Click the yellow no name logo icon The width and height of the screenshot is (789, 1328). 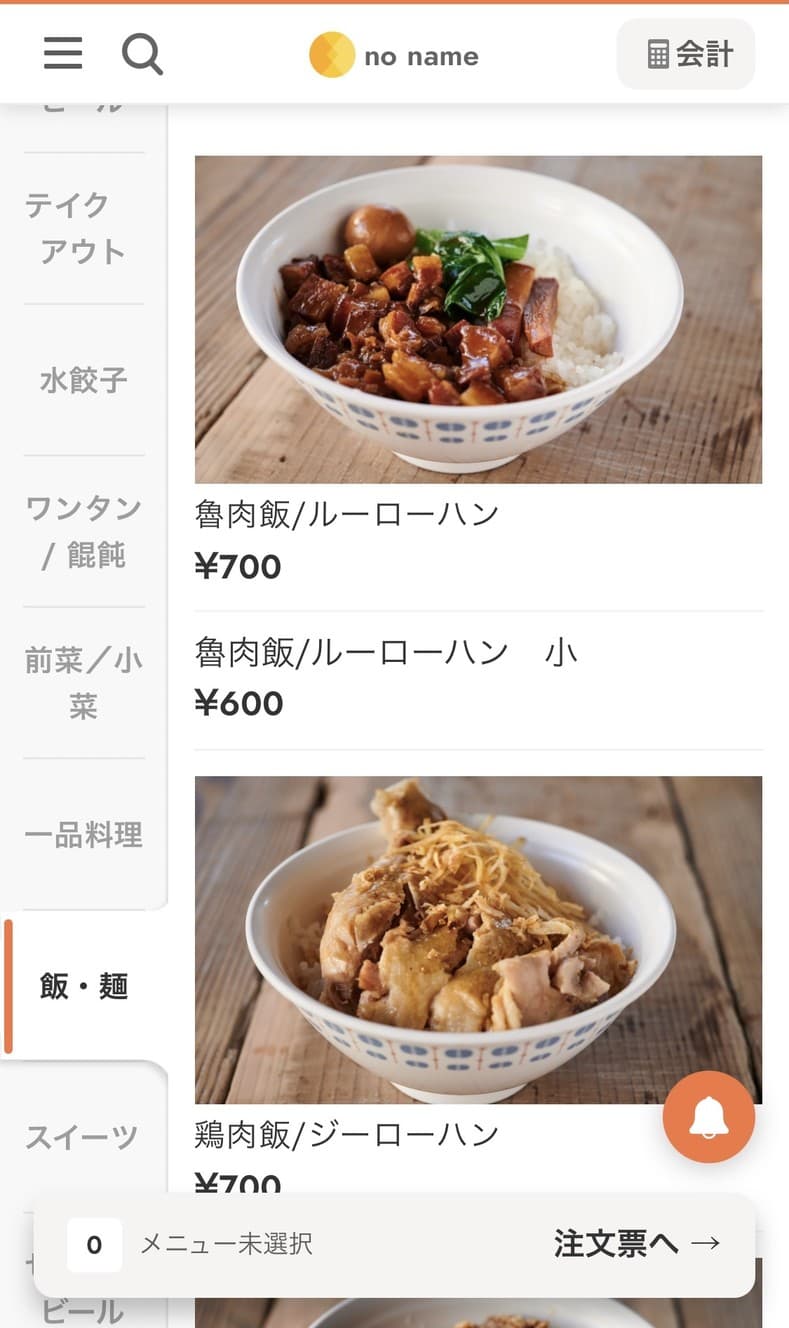(330, 54)
